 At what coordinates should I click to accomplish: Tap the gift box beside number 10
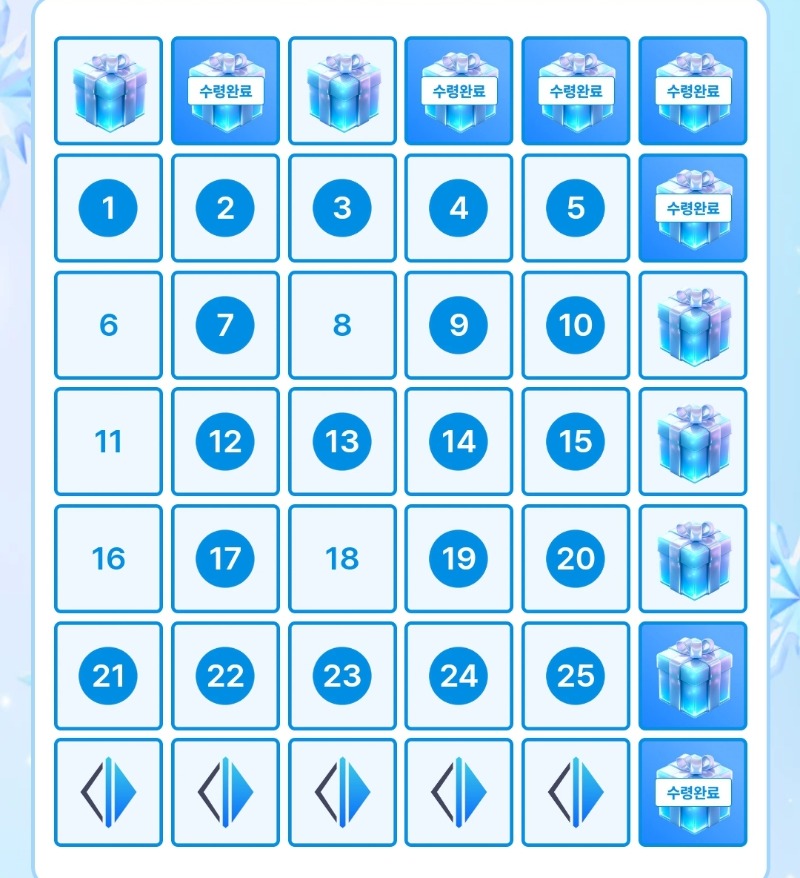pos(692,325)
